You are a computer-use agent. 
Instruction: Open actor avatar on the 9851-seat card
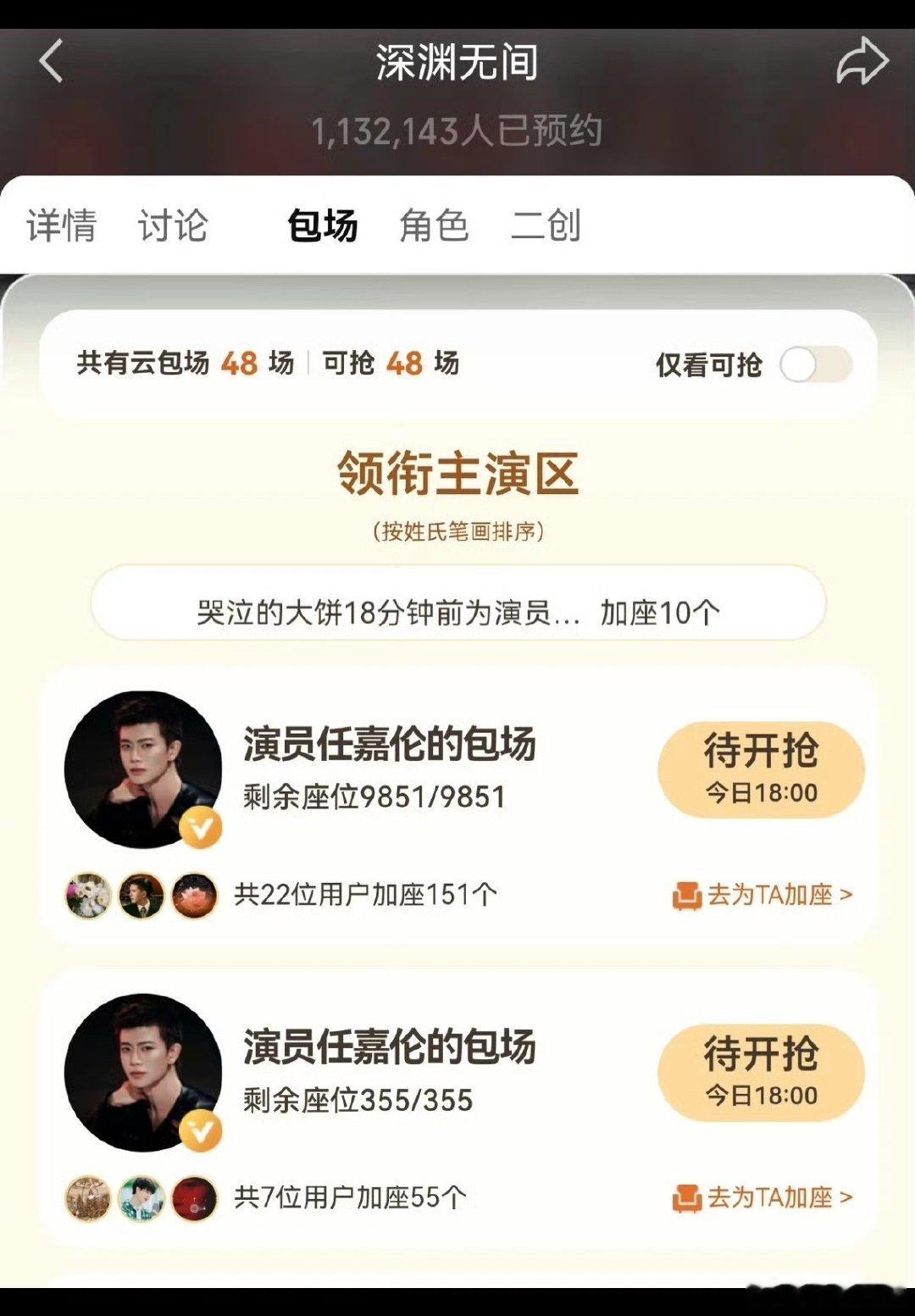click(143, 769)
